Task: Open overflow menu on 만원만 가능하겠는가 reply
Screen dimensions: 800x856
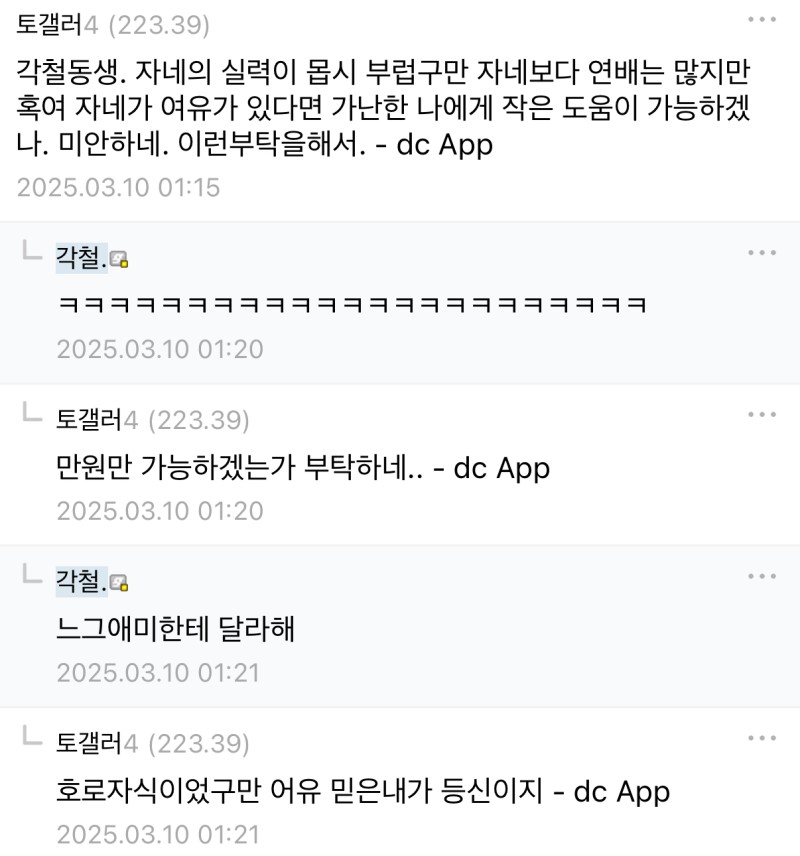Action: click(x=762, y=414)
